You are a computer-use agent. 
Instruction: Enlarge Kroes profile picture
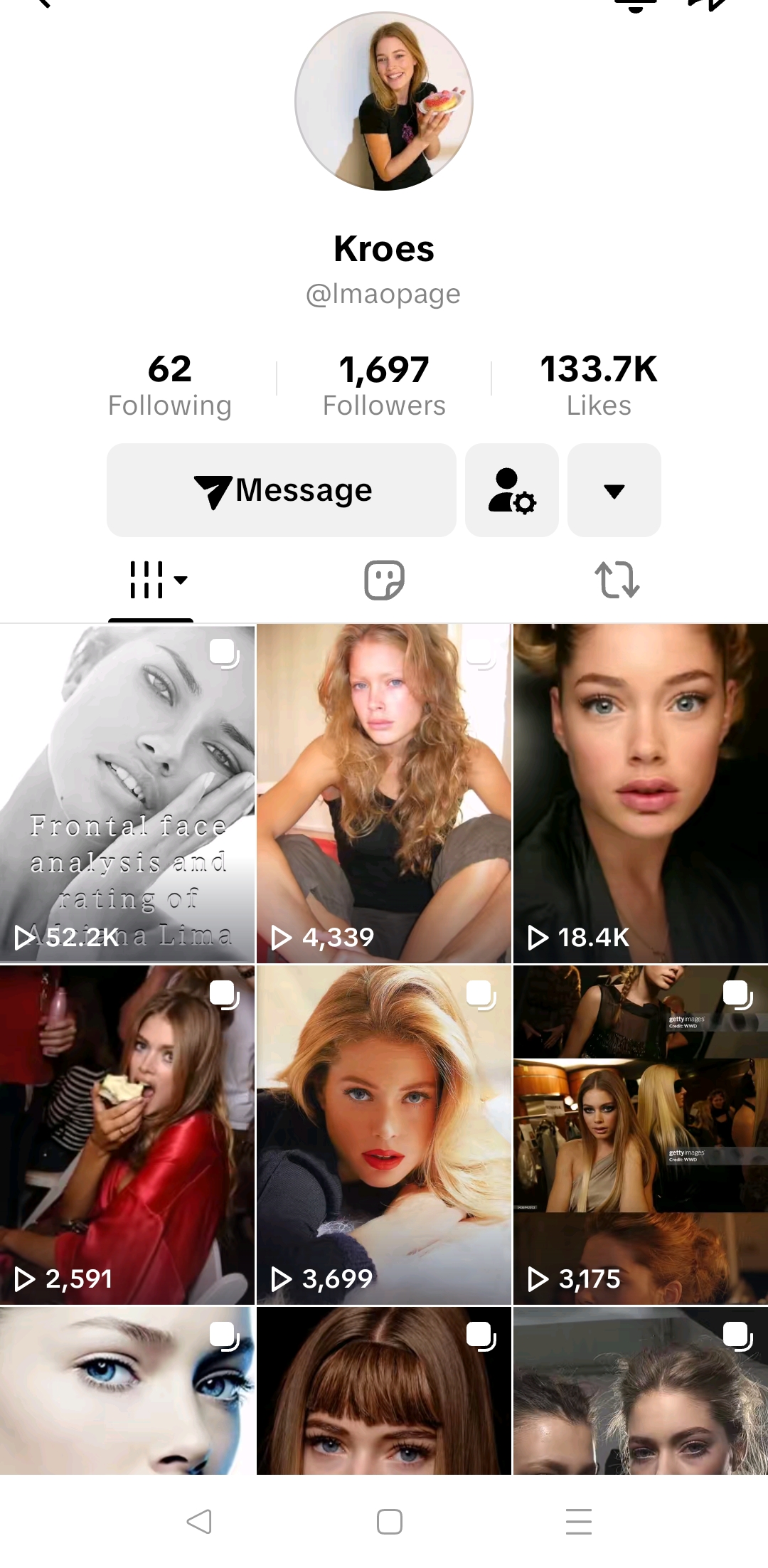[x=384, y=101]
